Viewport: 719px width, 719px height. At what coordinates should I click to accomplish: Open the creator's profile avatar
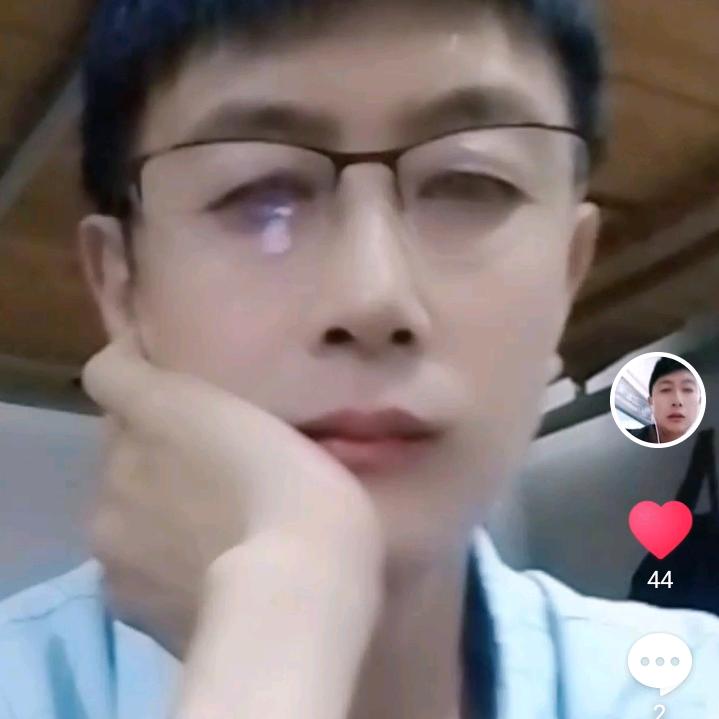click(657, 399)
